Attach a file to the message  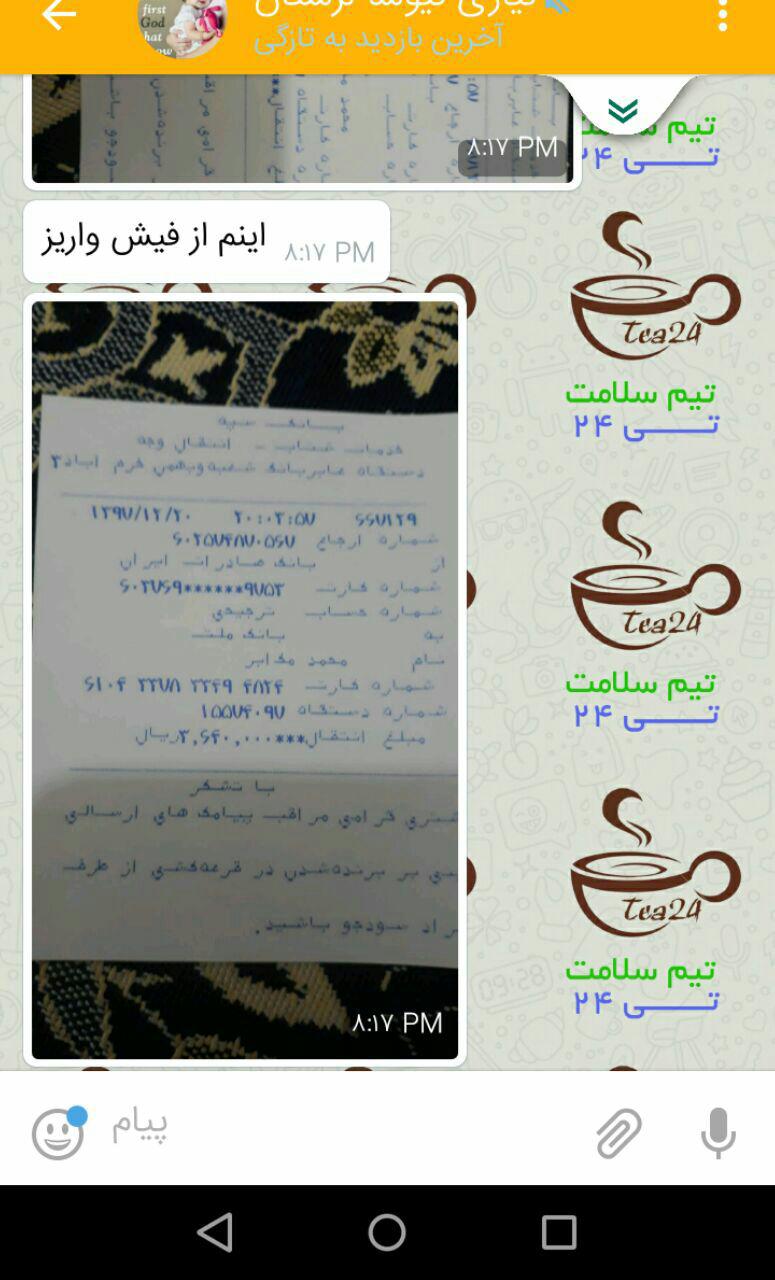tap(618, 1133)
